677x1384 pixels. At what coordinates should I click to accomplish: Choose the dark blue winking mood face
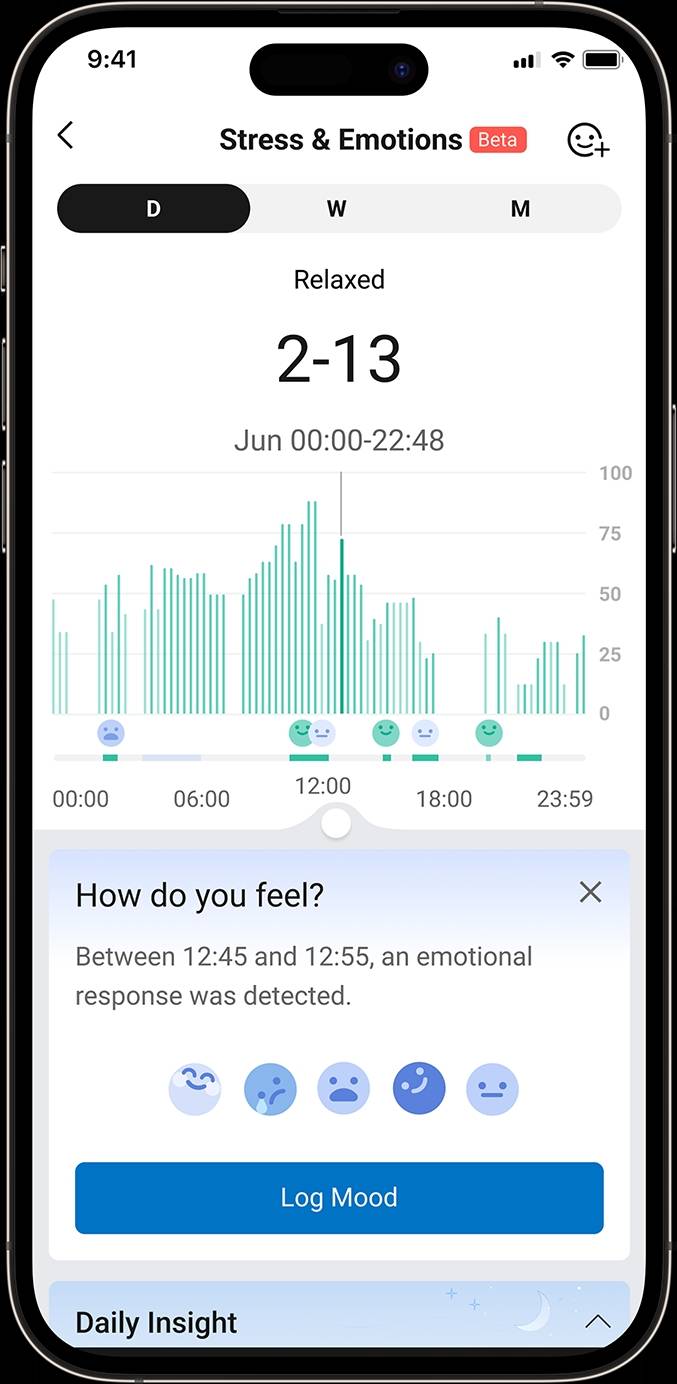coord(419,1089)
